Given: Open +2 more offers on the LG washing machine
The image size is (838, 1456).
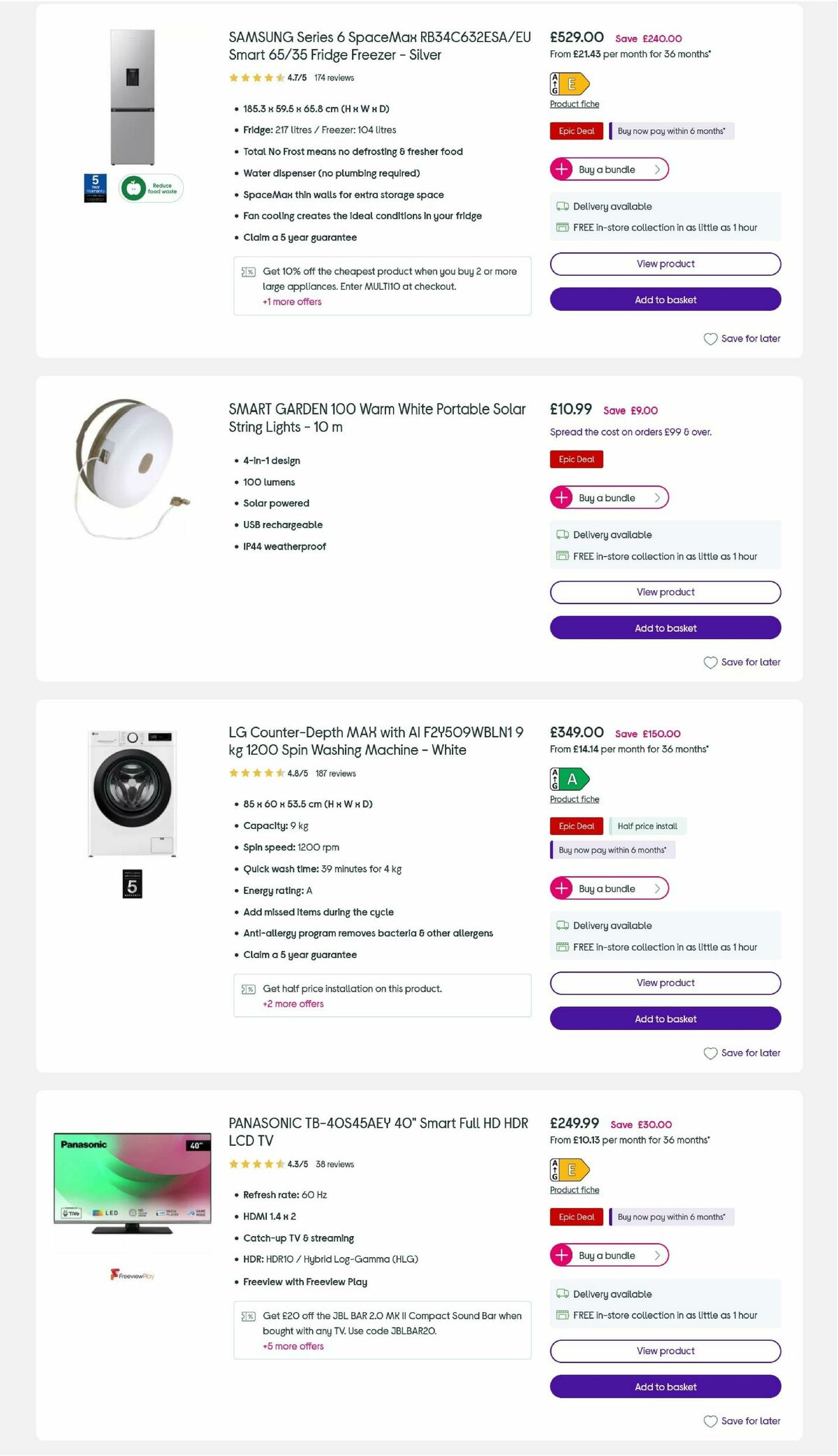Looking at the screenshot, I should pyautogui.click(x=293, y=1003).
